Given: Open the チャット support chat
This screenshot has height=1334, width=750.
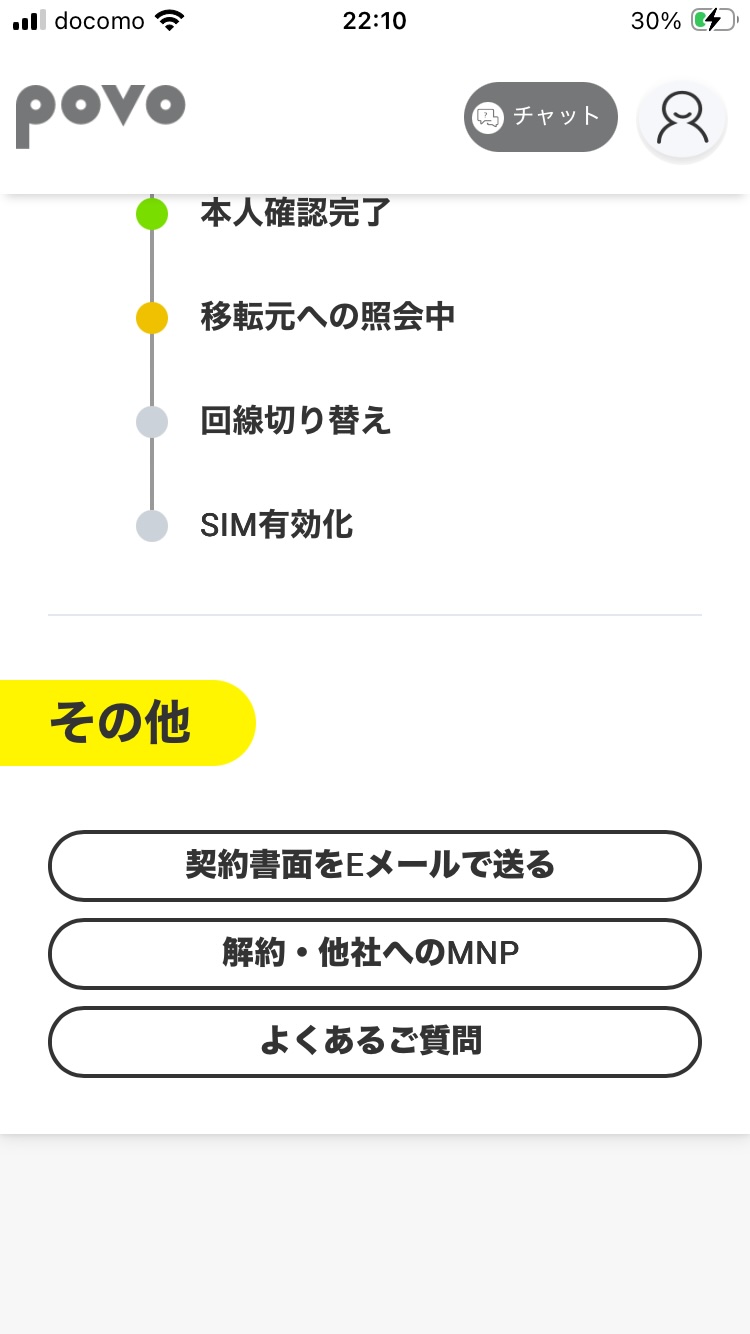Looking at the screenshot, I should coord(540,117).
